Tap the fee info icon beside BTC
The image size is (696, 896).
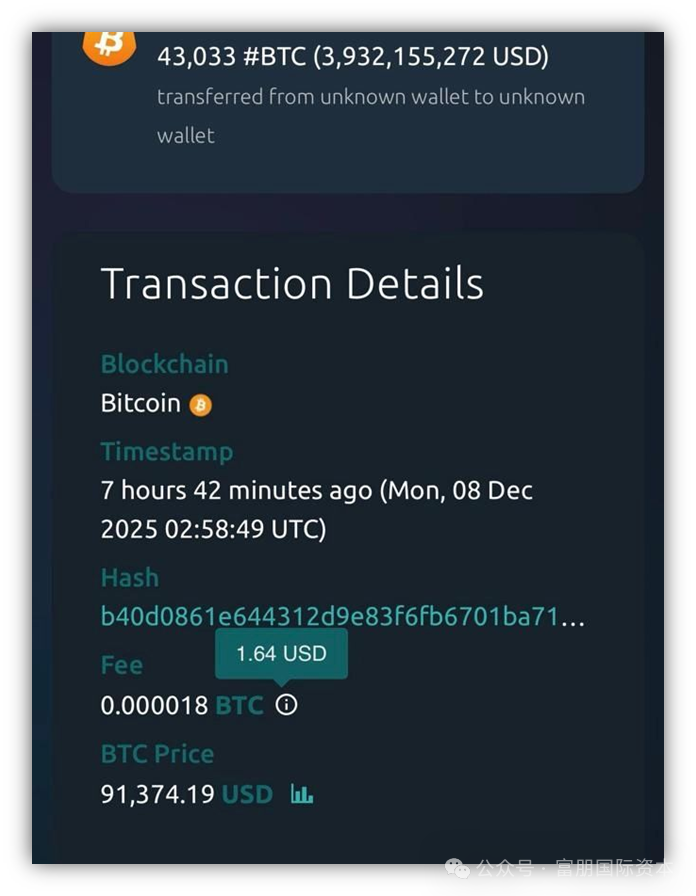286,705
